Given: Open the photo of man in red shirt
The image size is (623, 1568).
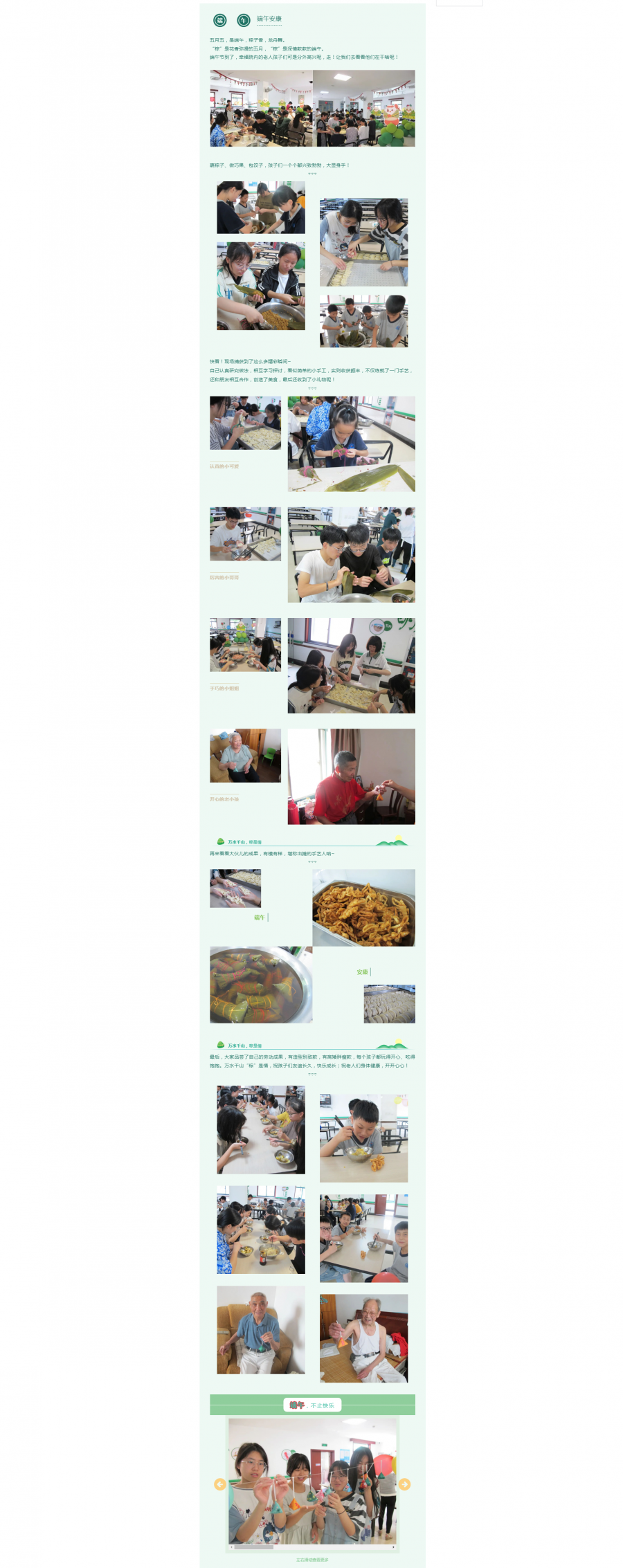Looking at the screenshot, I should pyautogui.click(x=351, y=776).
